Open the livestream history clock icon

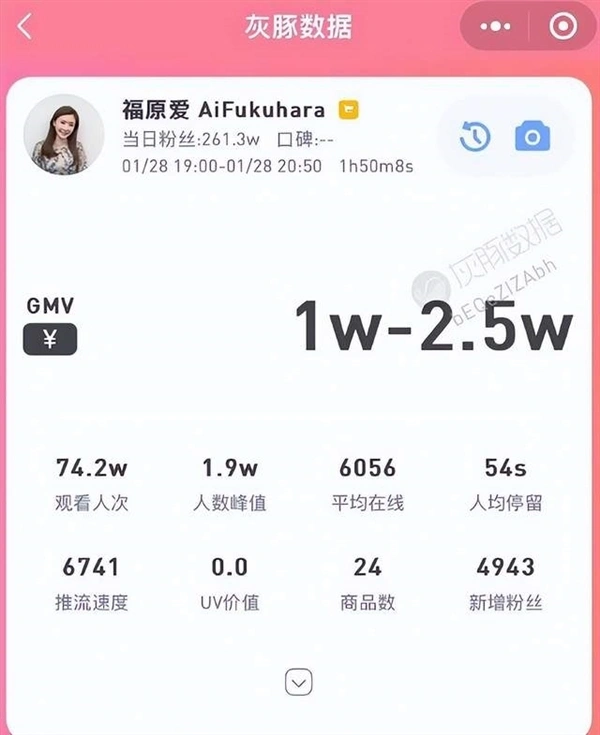475,136
